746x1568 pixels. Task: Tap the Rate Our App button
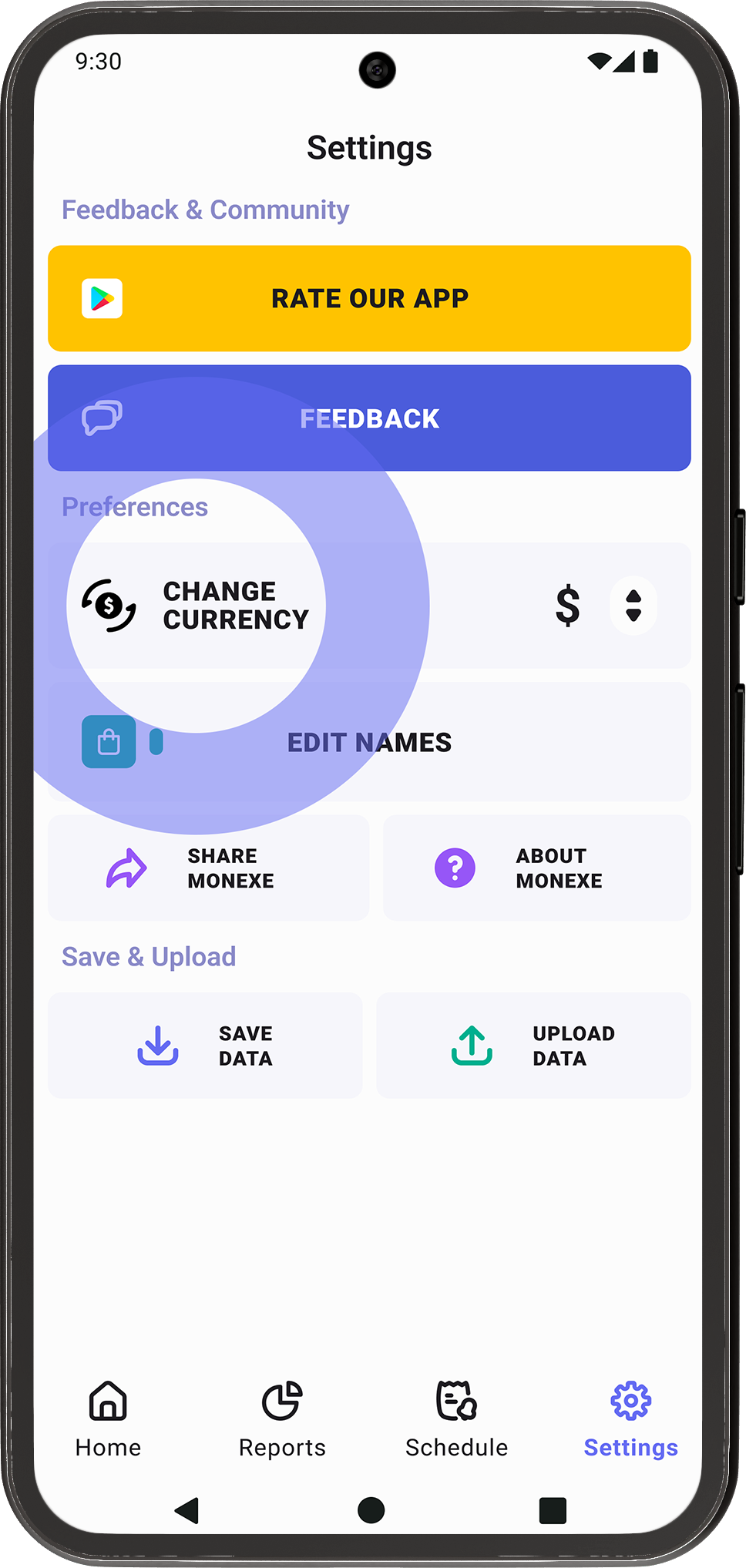(x=369, y=298)
